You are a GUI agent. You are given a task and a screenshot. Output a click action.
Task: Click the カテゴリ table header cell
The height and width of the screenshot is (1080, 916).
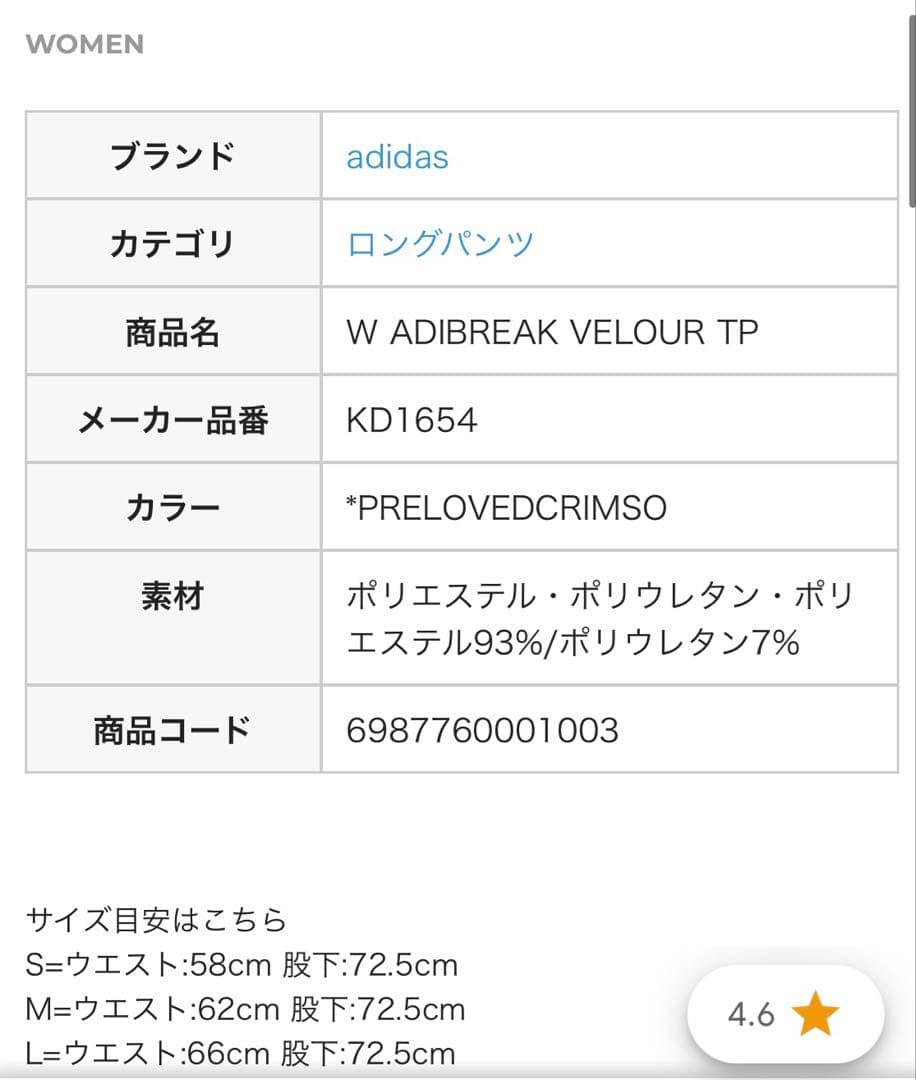tap(173, 243)
